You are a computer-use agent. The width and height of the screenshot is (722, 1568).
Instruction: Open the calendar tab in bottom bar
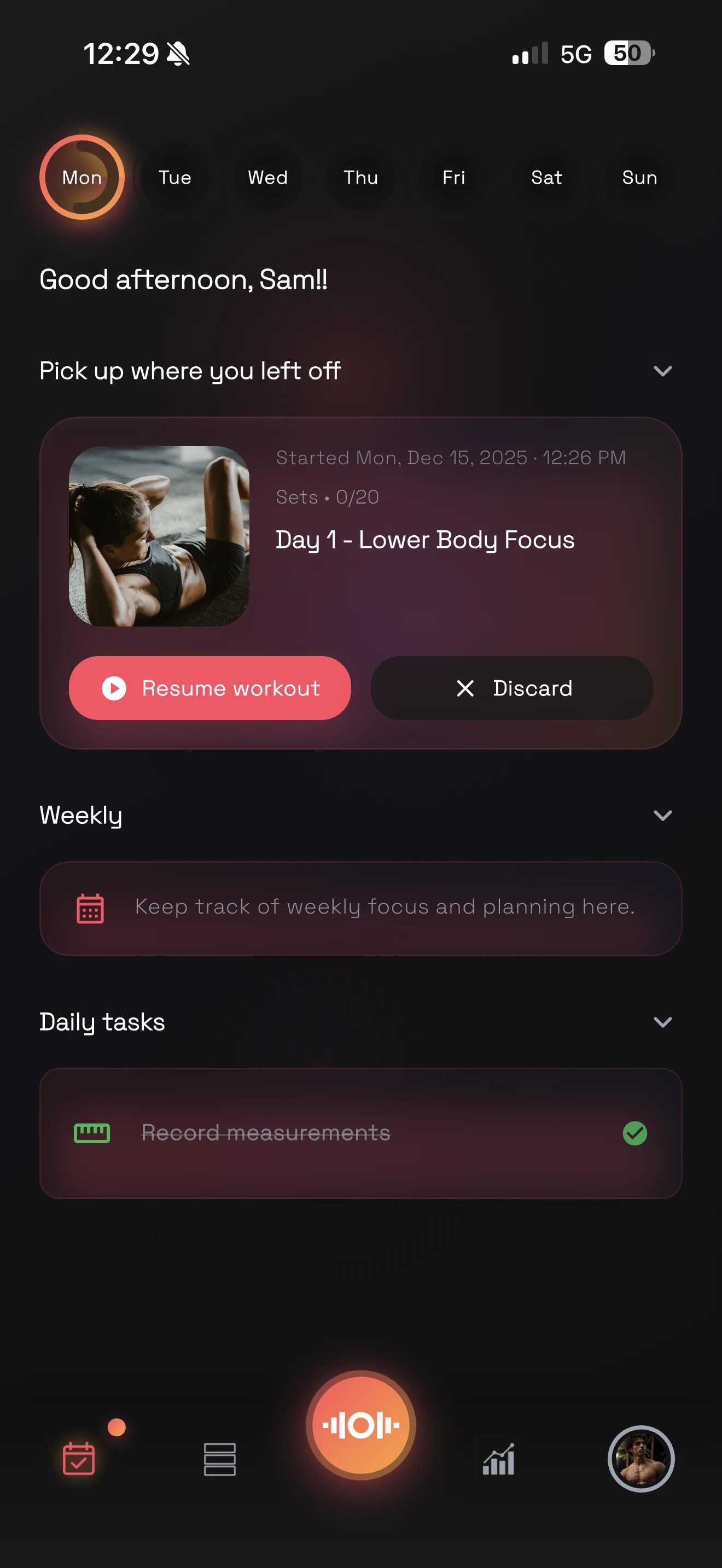(79, 1459)
